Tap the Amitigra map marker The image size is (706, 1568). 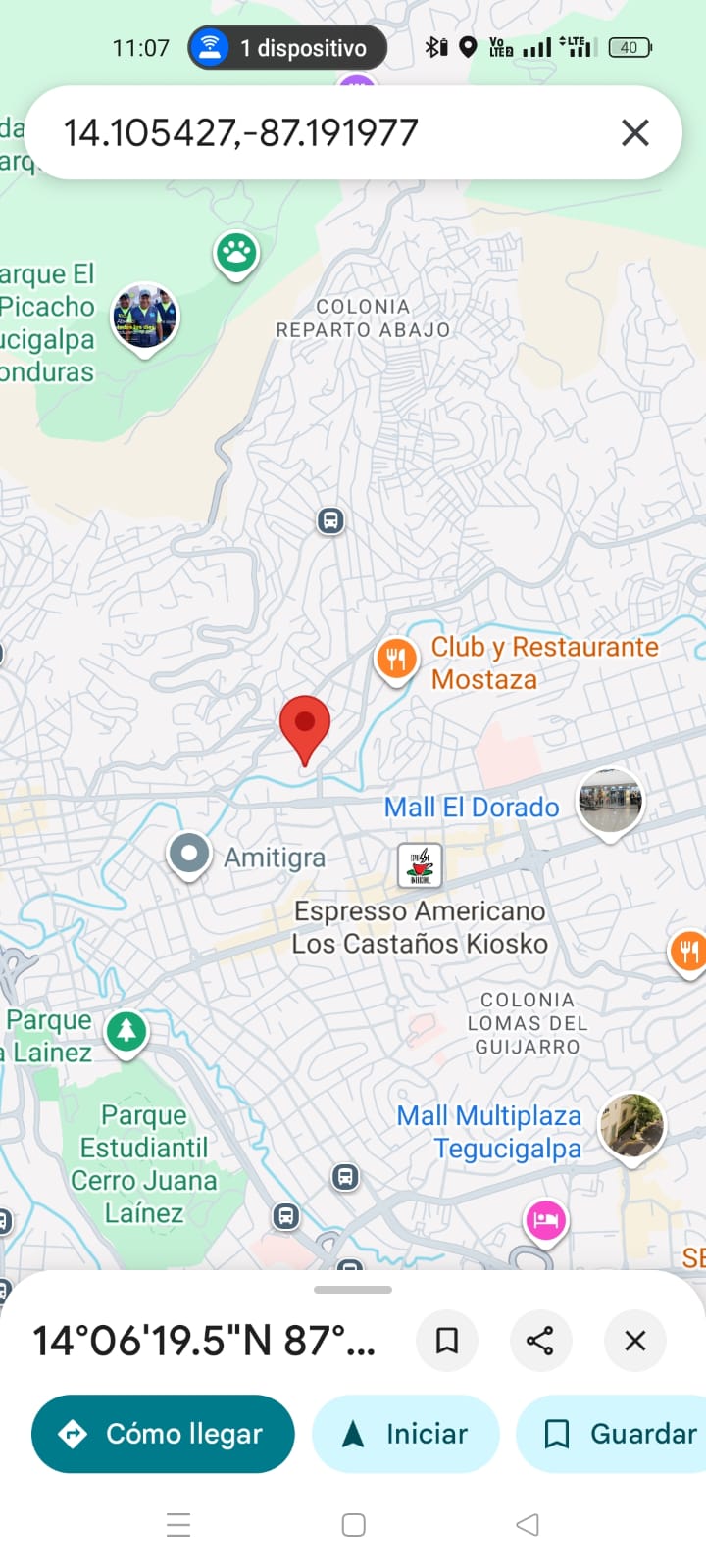[189, 854]
